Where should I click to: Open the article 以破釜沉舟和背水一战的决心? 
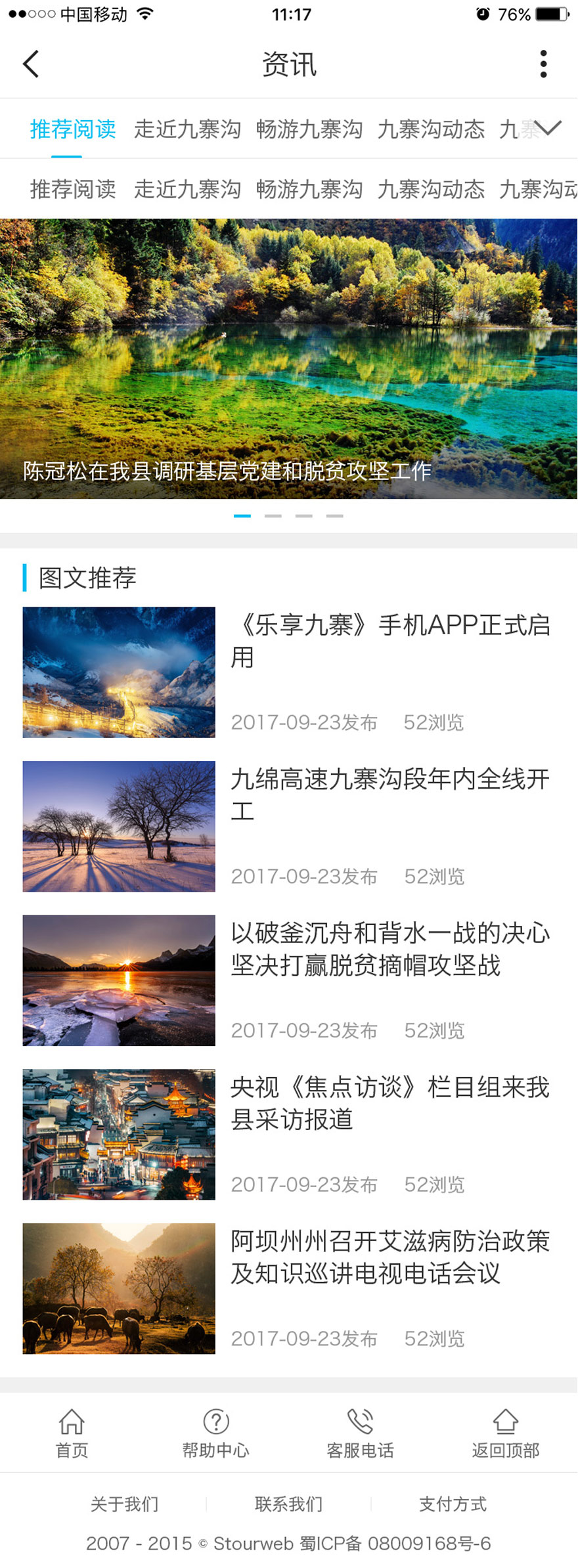point(390,949)
